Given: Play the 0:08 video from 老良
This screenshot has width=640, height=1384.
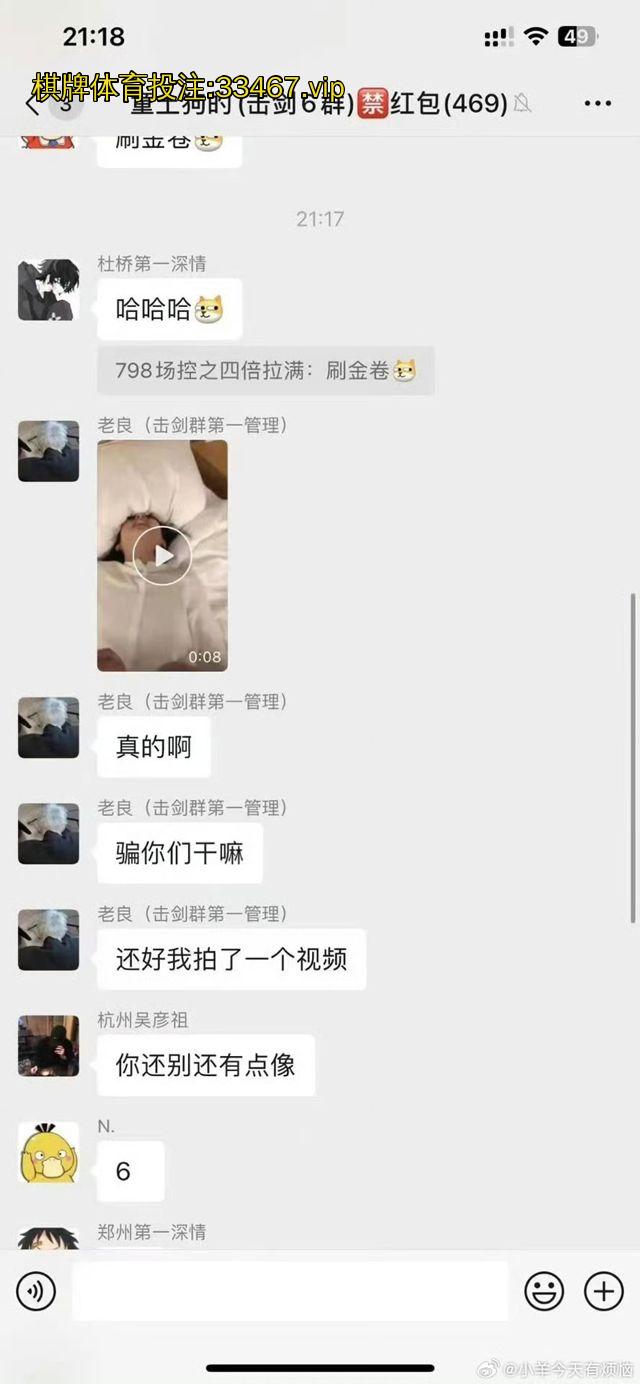Looking at the screenshot, I should click(162, 556).
